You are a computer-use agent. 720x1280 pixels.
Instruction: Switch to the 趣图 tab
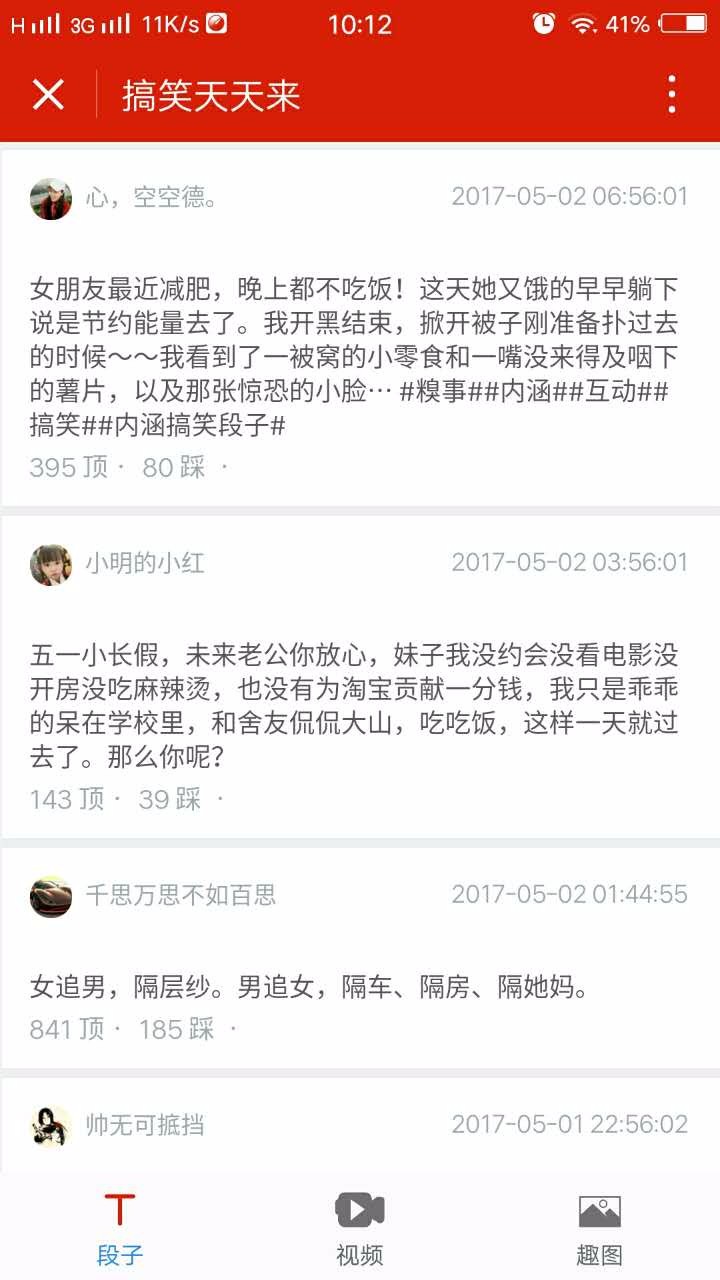tap(600, 1228)
